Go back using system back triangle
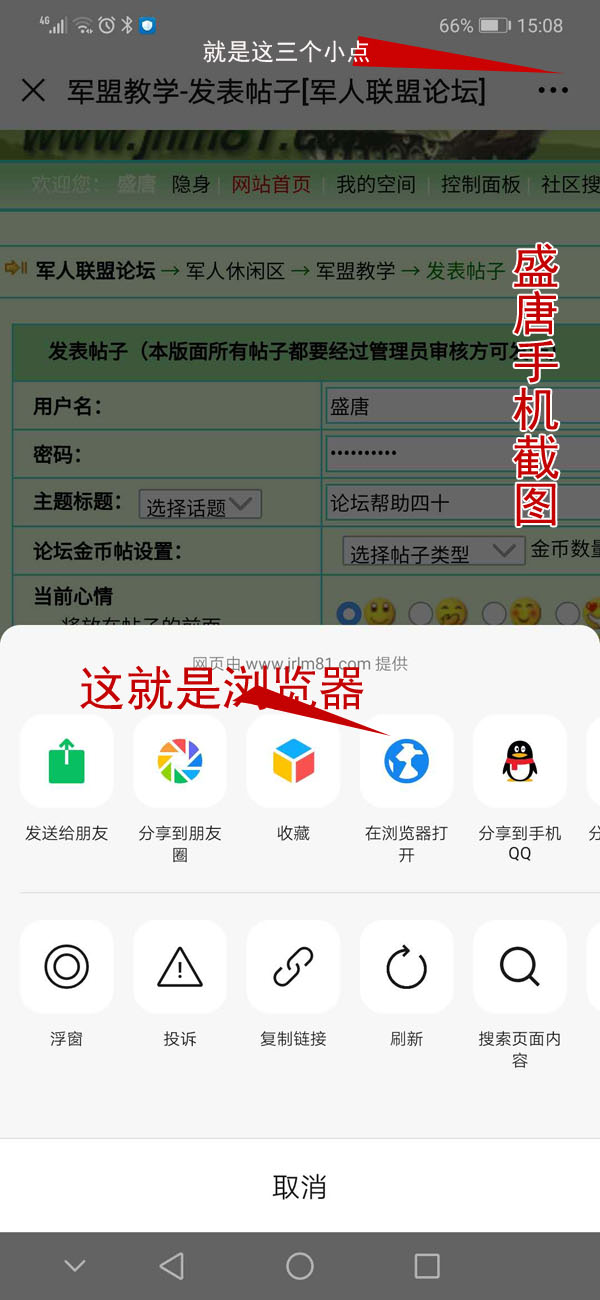The height and width of the screenshot is (1300, 600). (x=172, y=1266)
